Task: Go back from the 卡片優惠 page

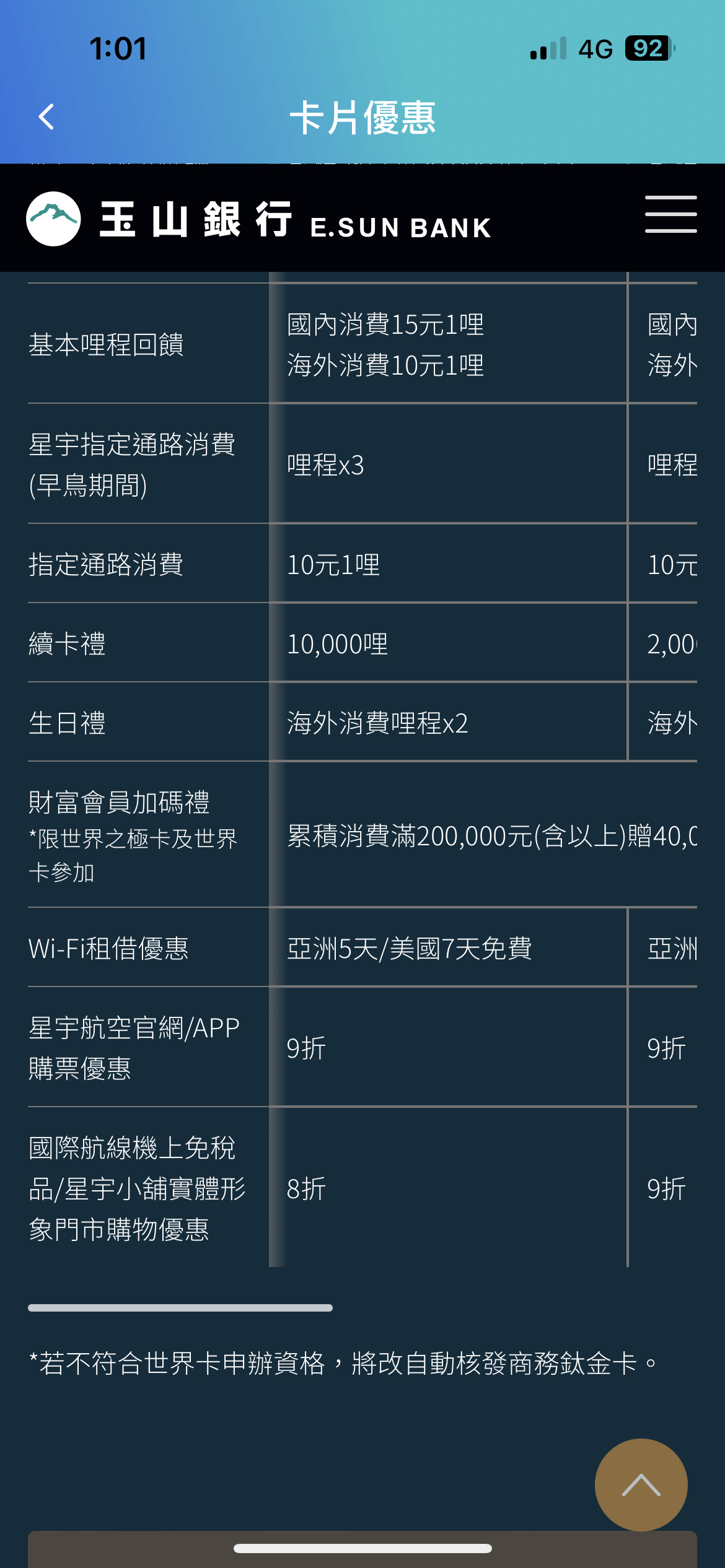Action: (x=46, y=116)
